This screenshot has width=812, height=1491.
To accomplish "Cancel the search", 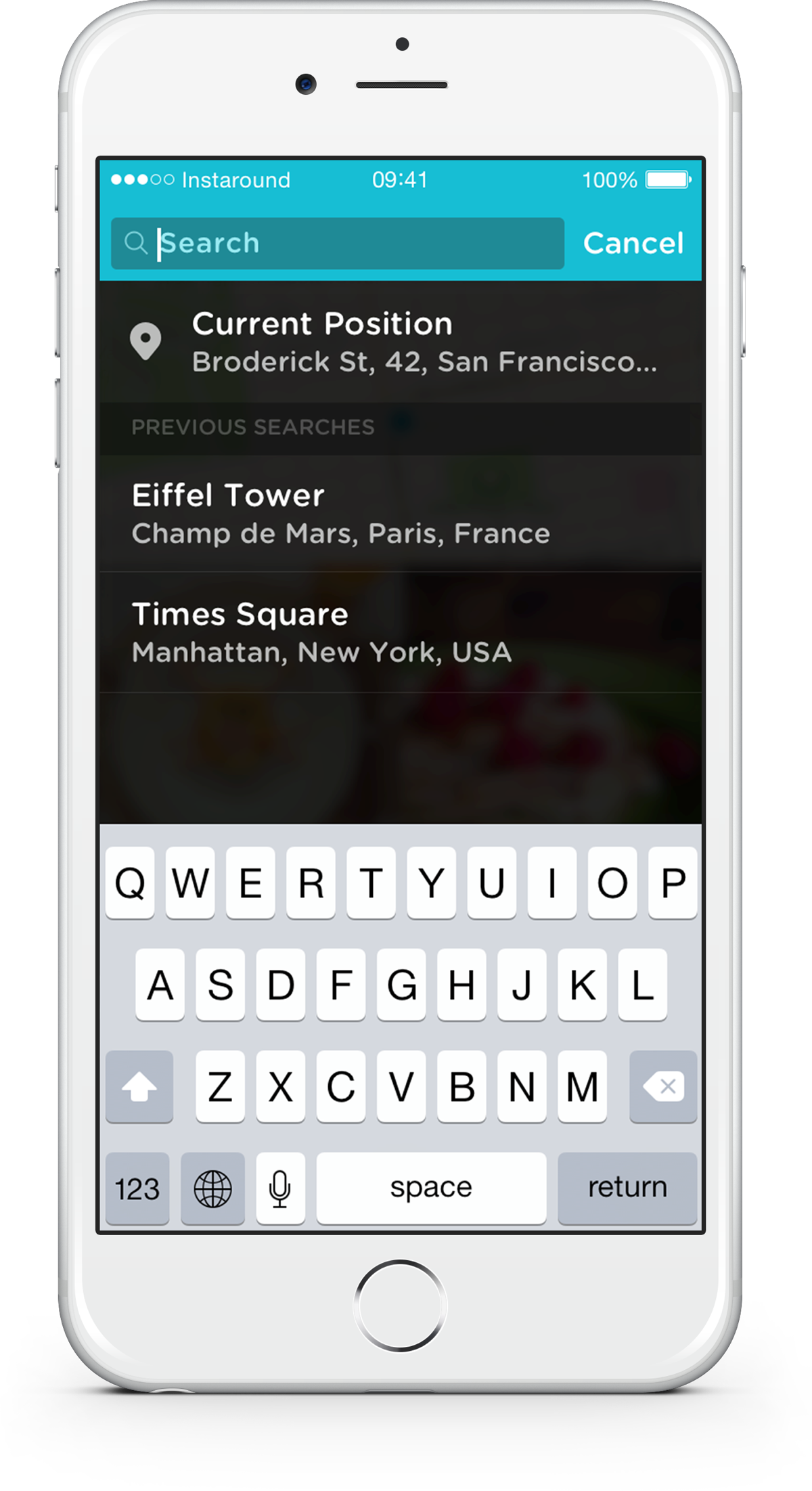I will coord(633,243).
